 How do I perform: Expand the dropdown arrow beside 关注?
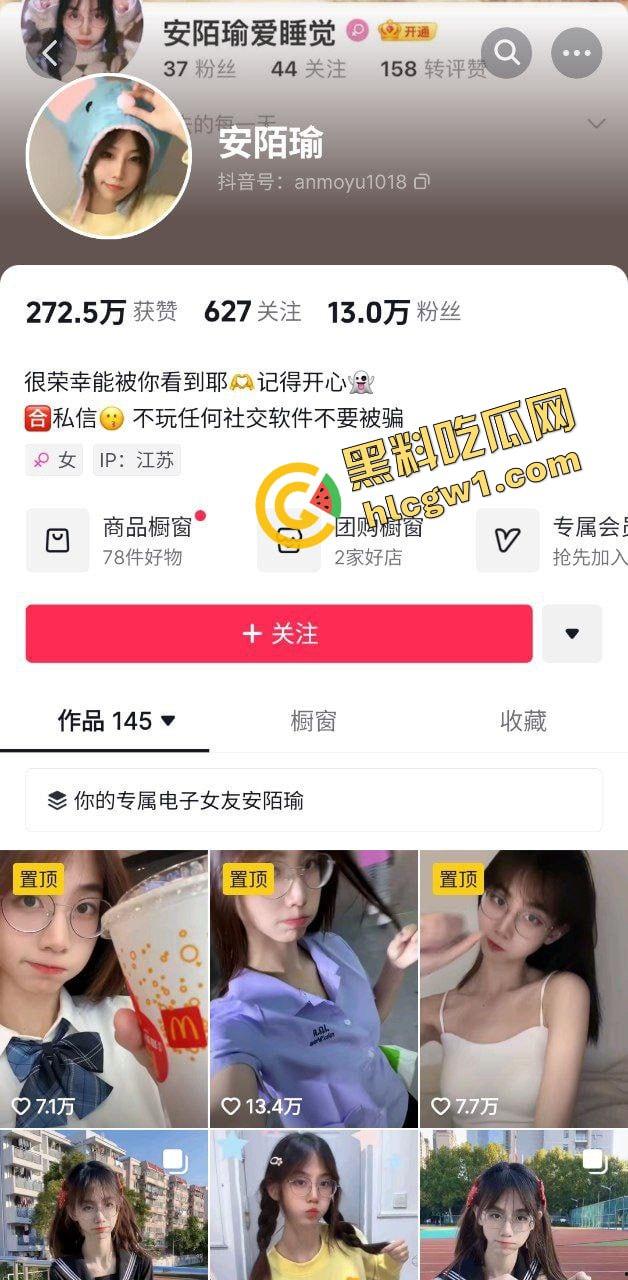click(572, 634)
